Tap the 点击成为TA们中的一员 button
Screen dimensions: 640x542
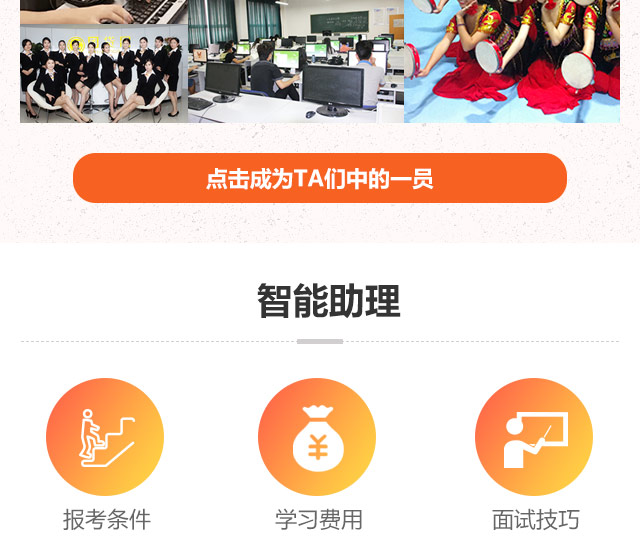click(x=320, y=179)
